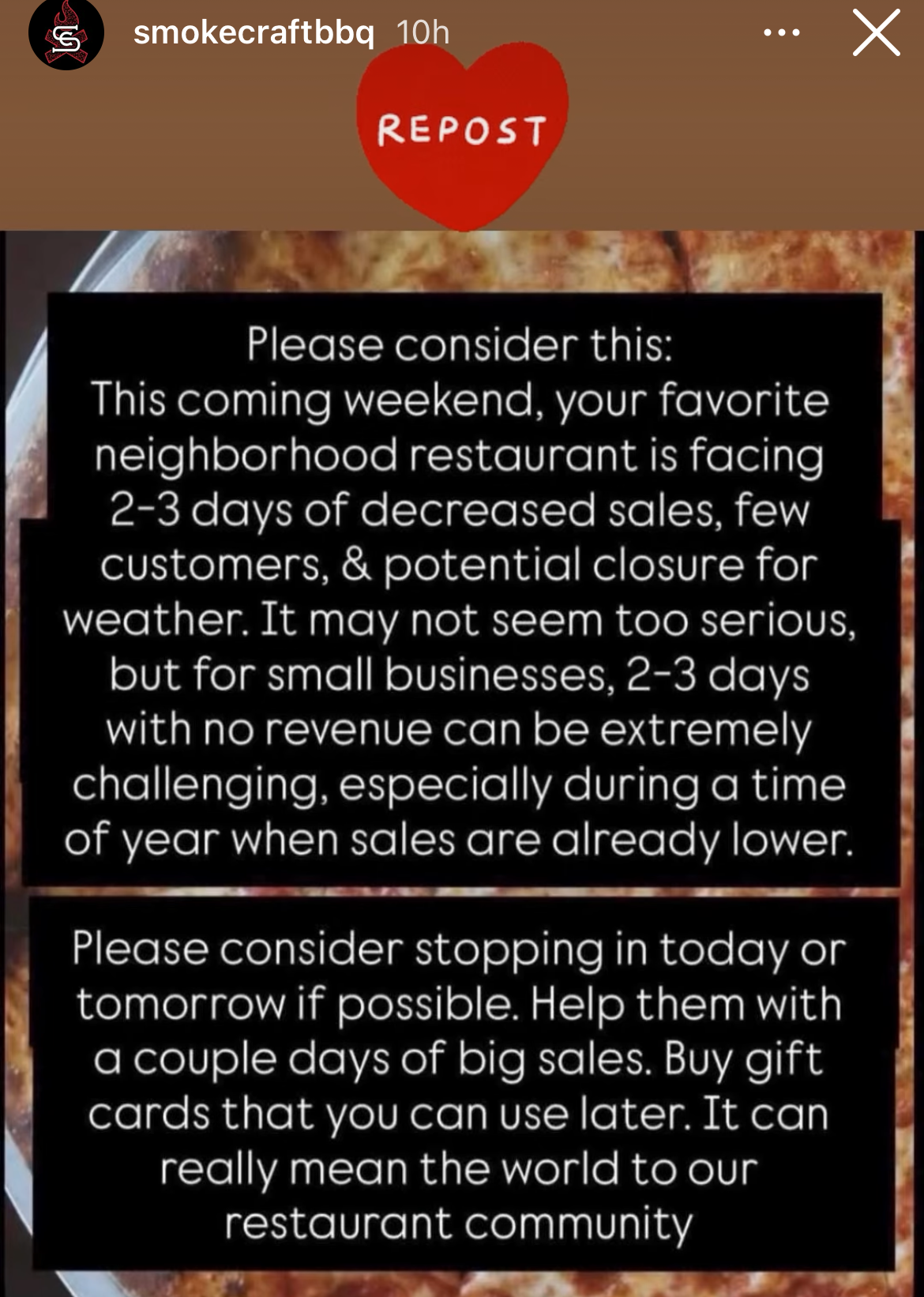
Task: Open the smokecraftbbq username link
Action: pos(254,32)
